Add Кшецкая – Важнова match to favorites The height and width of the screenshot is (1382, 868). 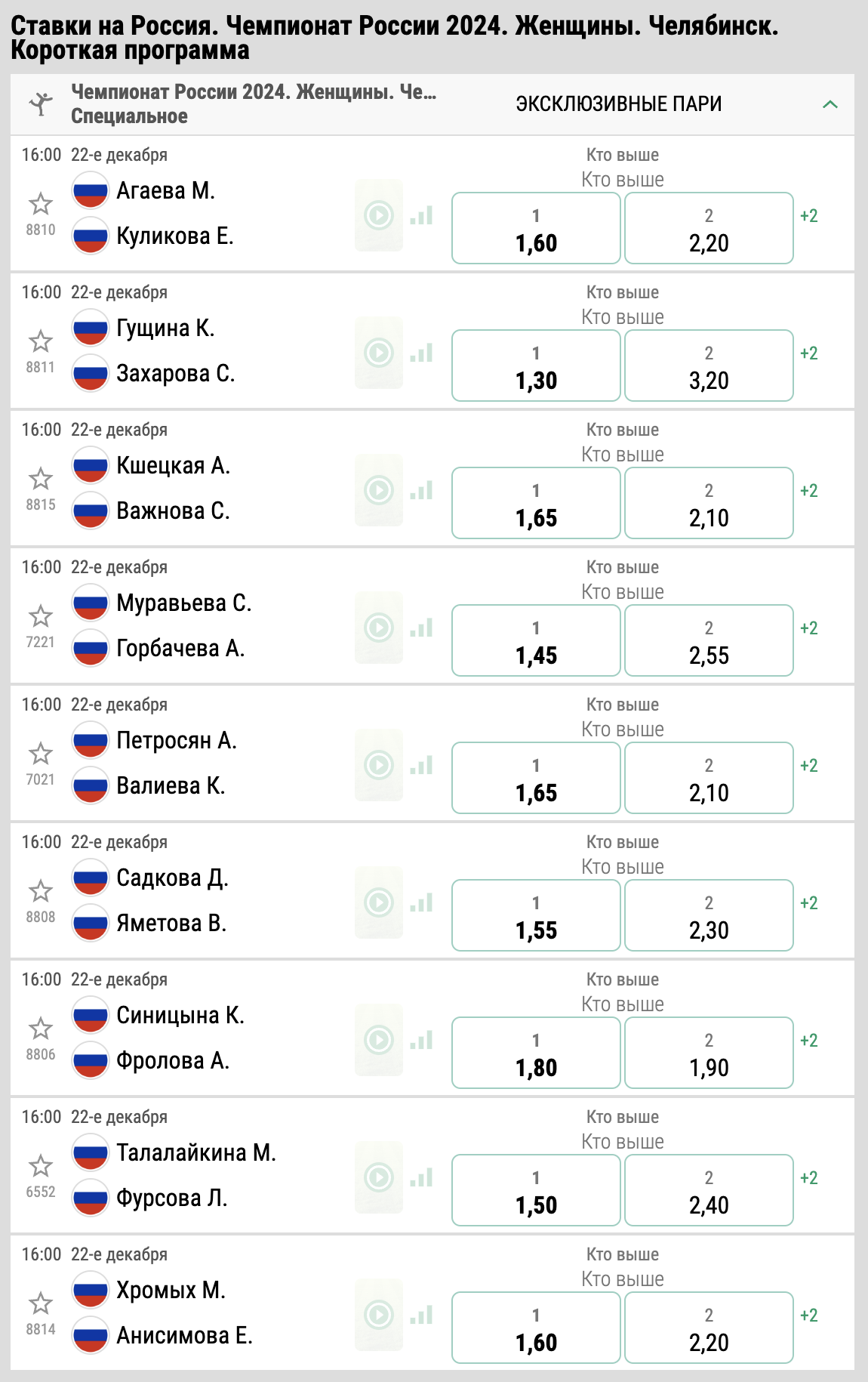(x=41, y=479)
